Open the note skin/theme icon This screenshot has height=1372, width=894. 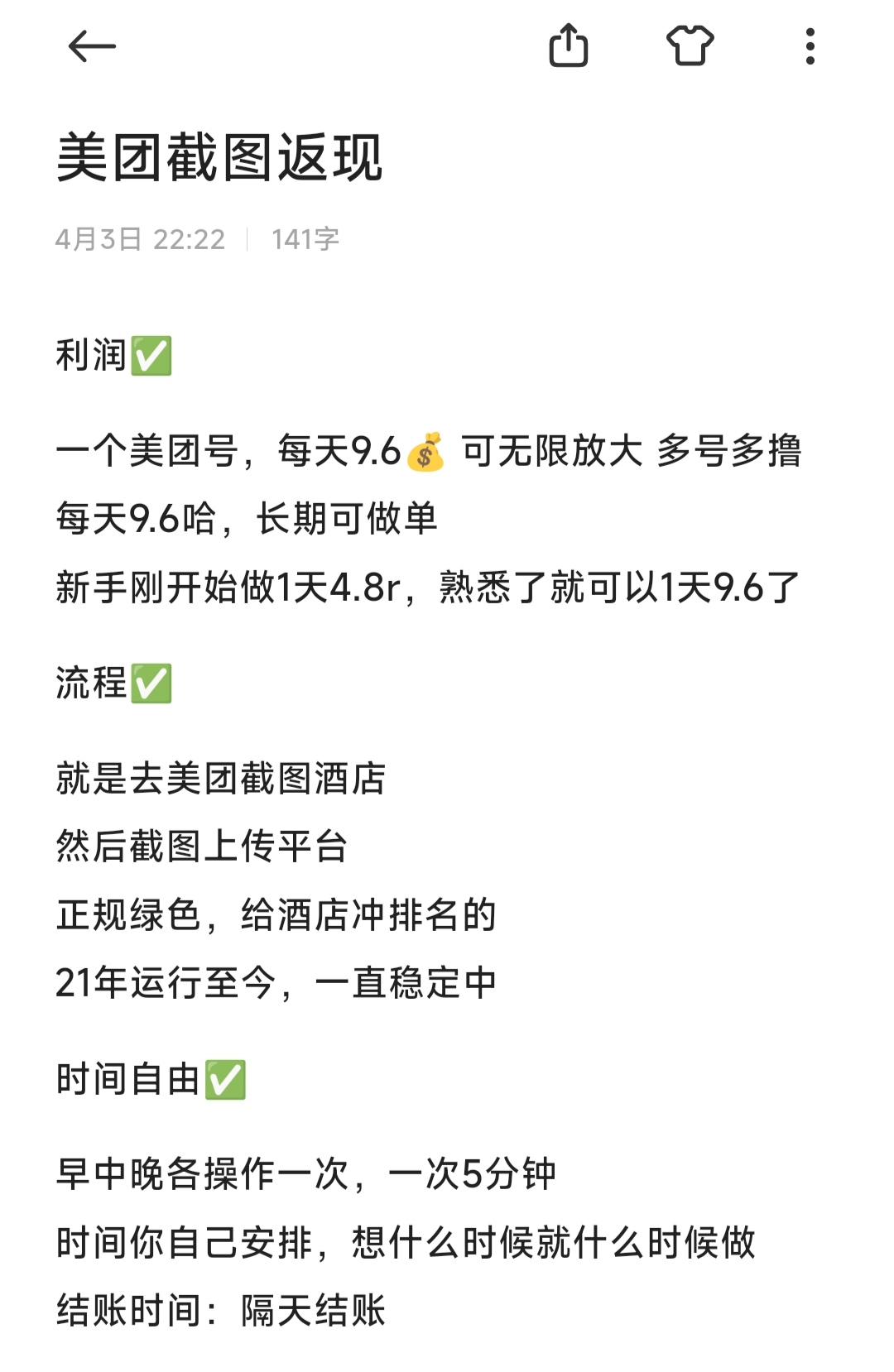tap(690, 46)
